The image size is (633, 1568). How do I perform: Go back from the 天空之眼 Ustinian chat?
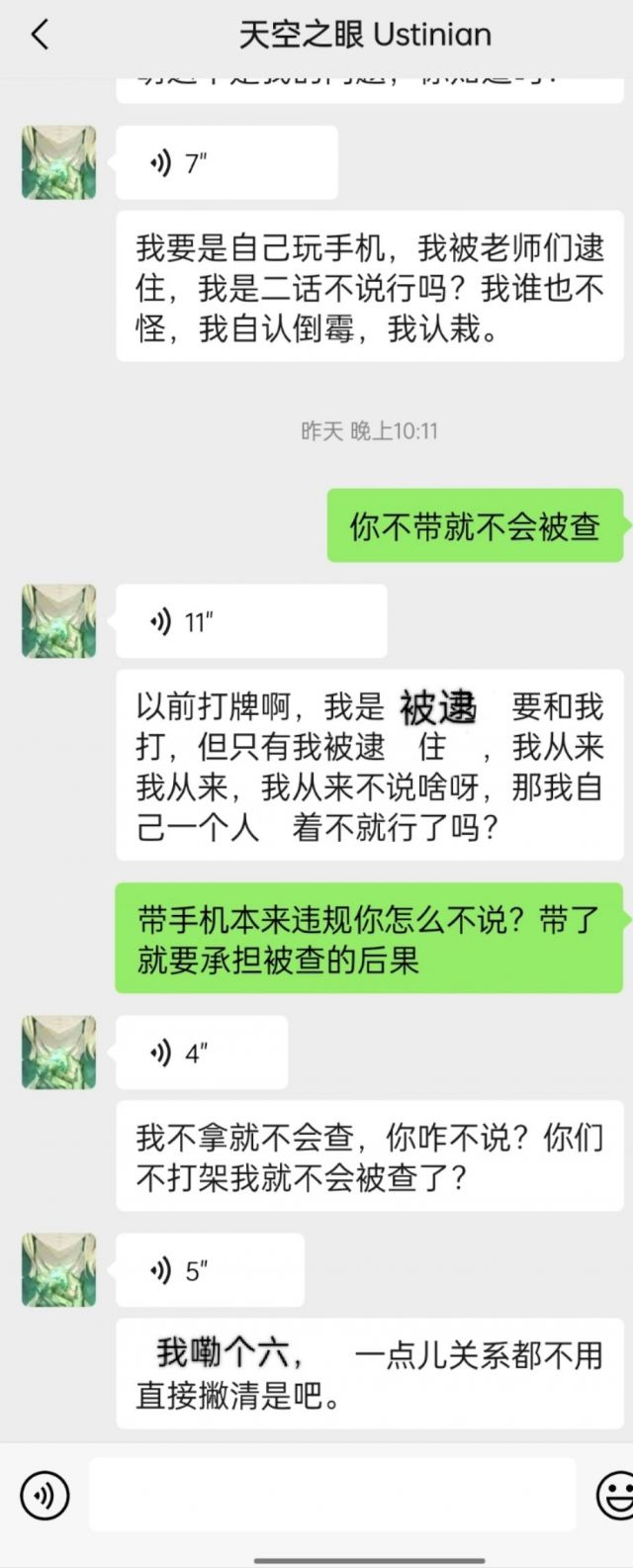(x=40, y=36)
